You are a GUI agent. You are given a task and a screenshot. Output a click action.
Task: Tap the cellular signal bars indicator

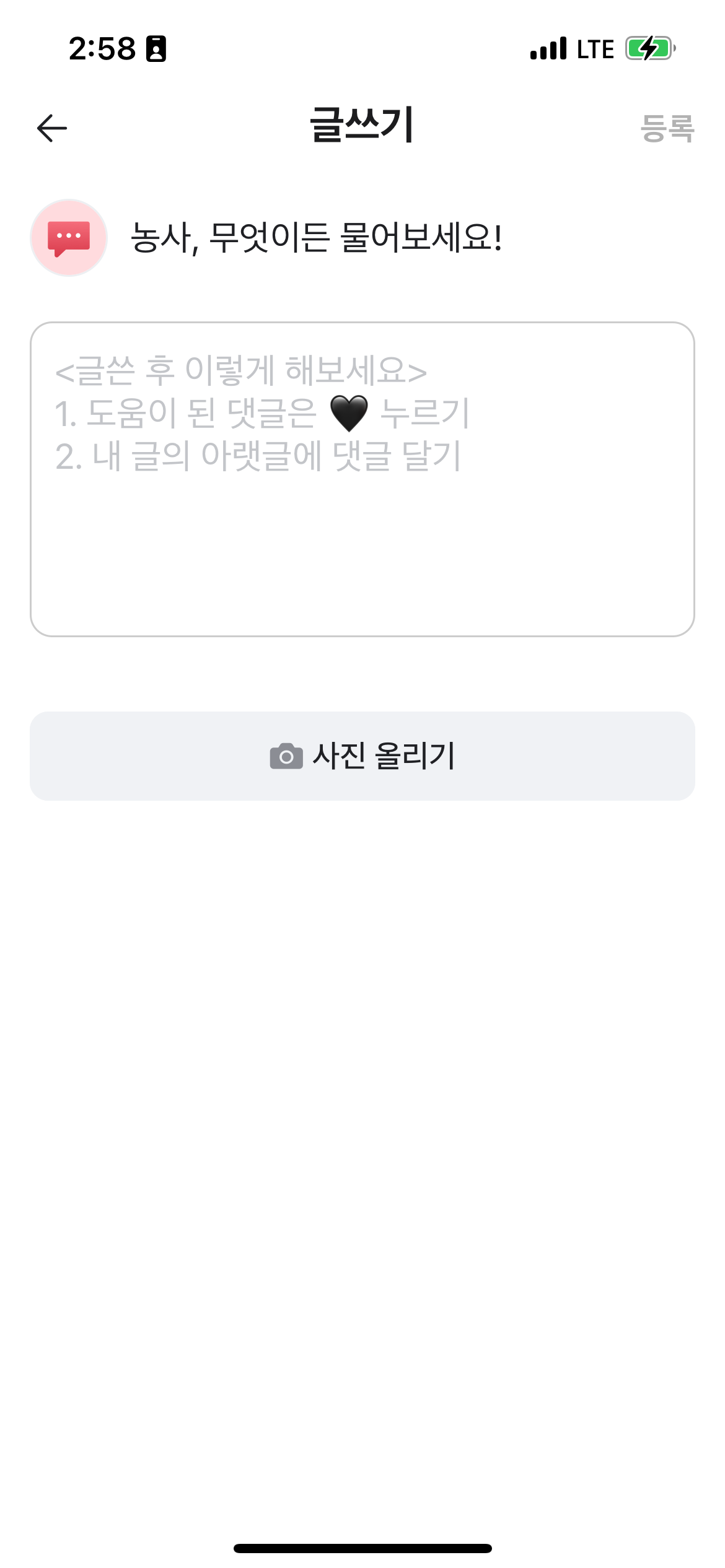click(549, 48)
